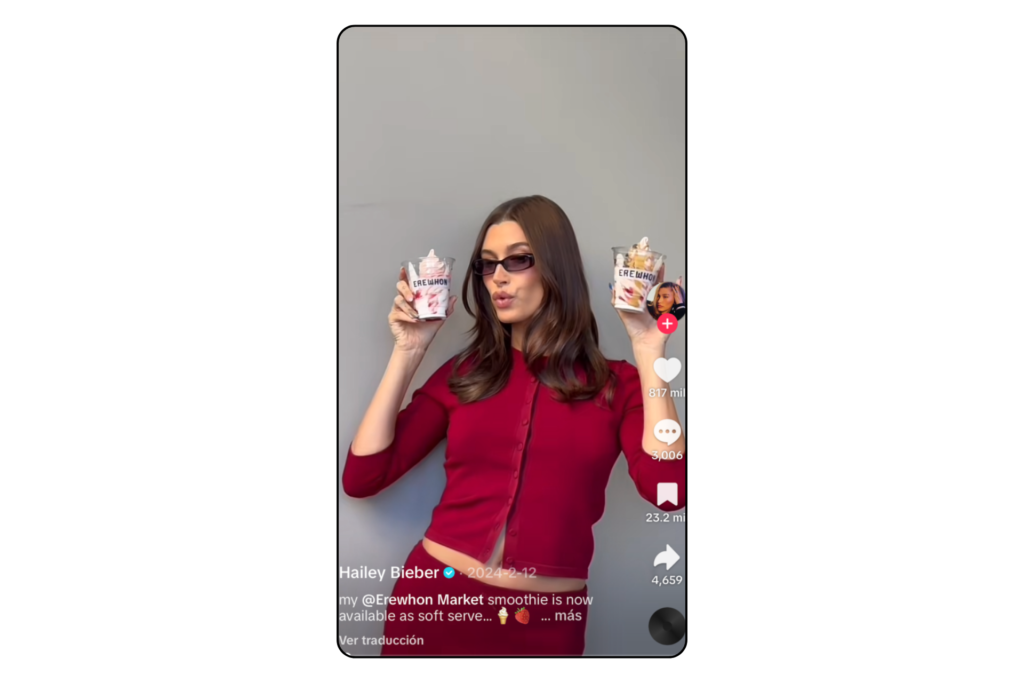Share this video via the arrow icon

(667, 557)
